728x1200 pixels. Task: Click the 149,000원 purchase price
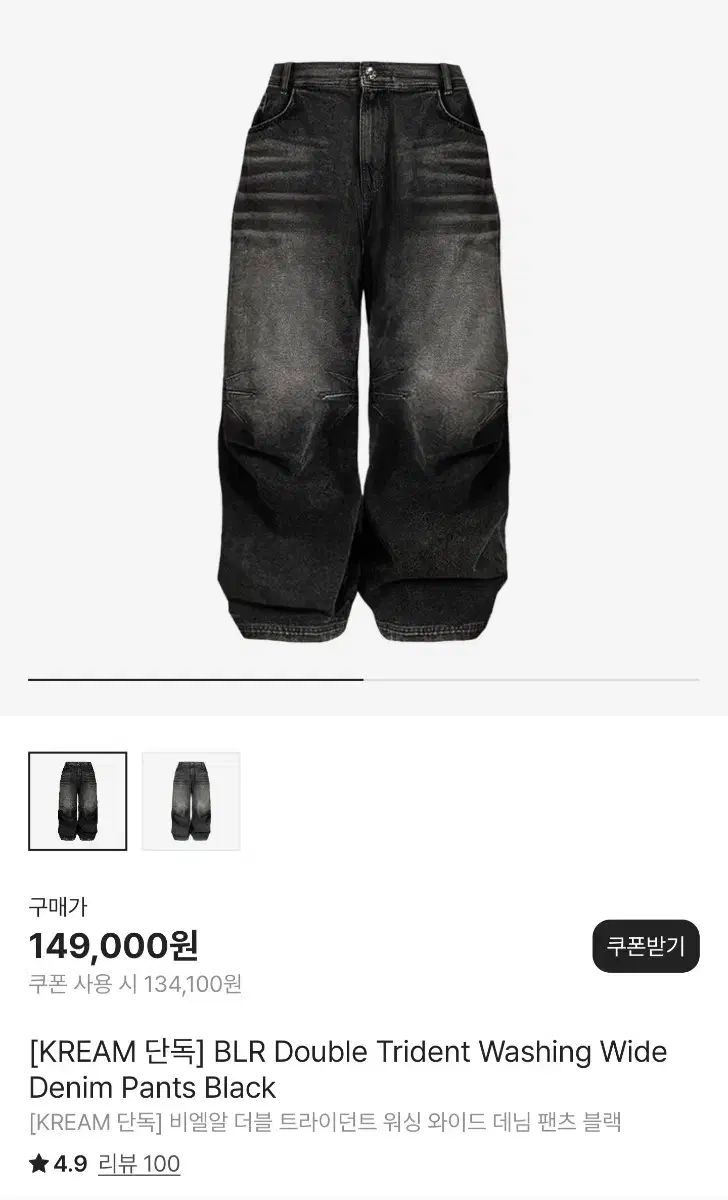(x=110, y=943)
